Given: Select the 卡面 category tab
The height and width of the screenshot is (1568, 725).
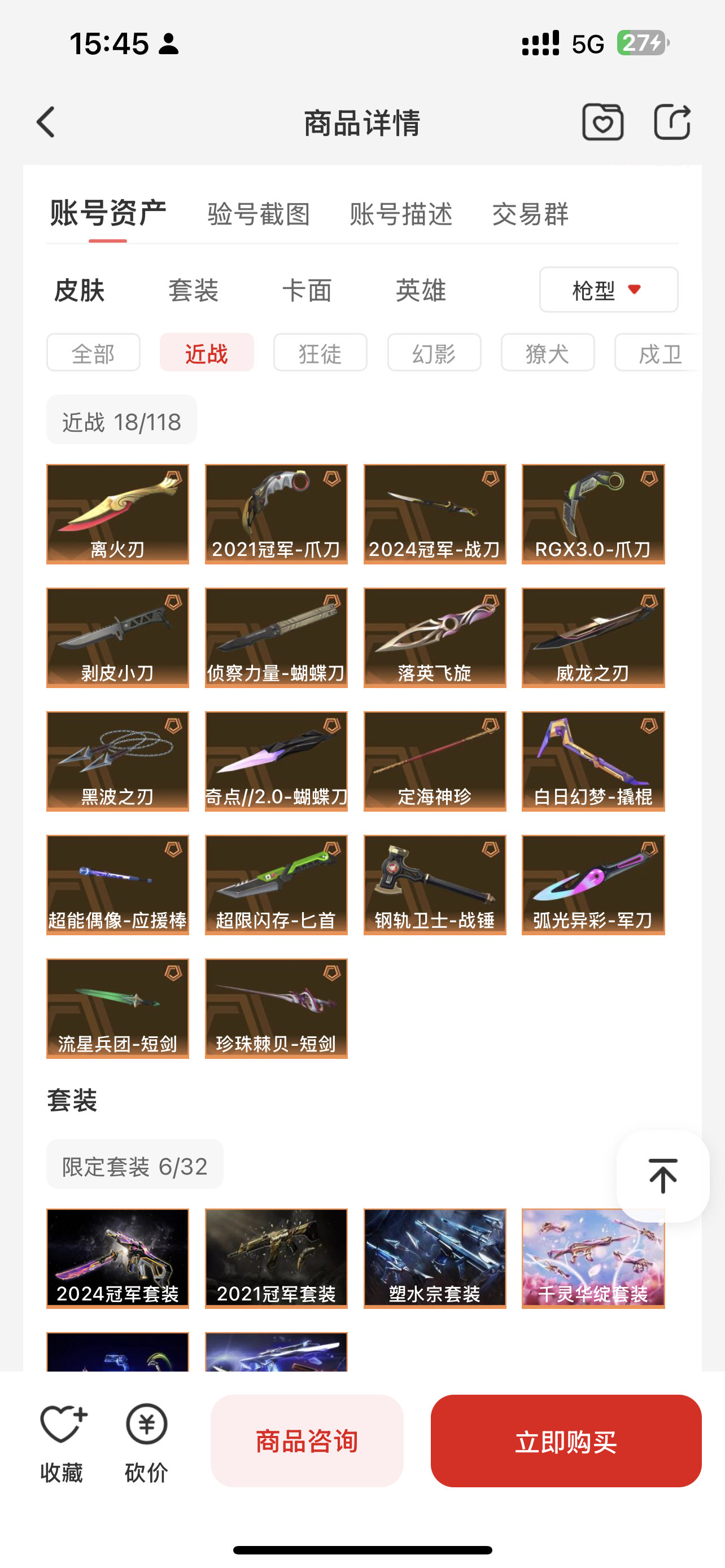Looking at the screenshot, I should click(307, 290).
